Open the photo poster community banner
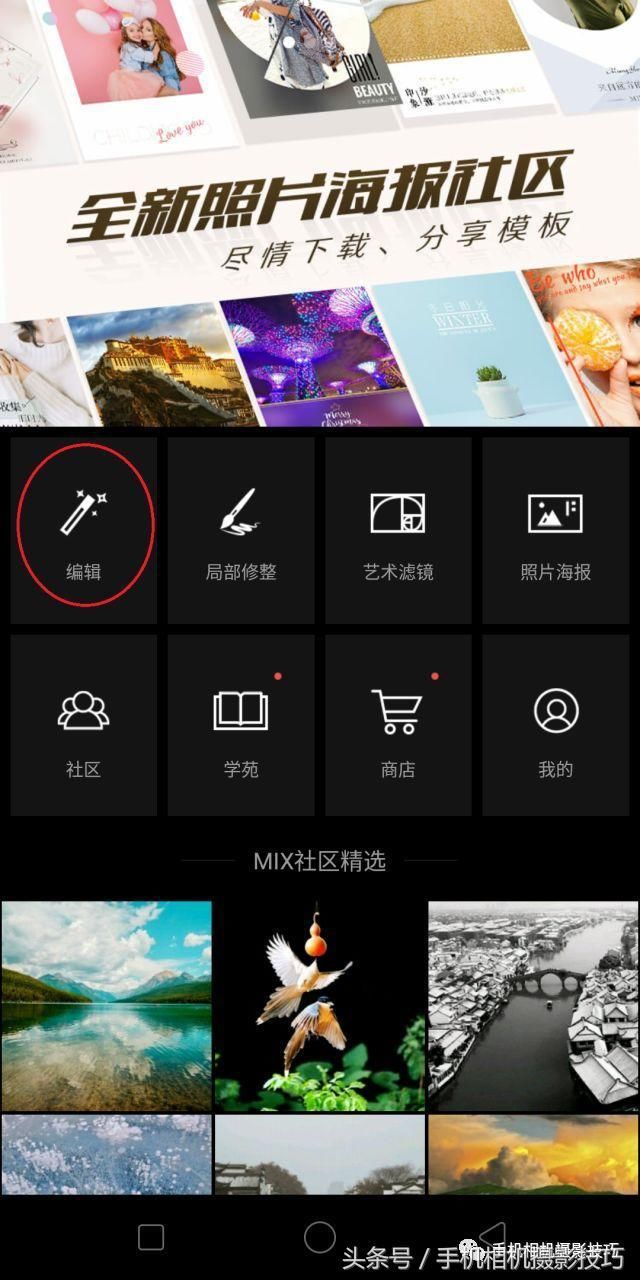Viewport: 640px width, 1280px height. [320, 212]
